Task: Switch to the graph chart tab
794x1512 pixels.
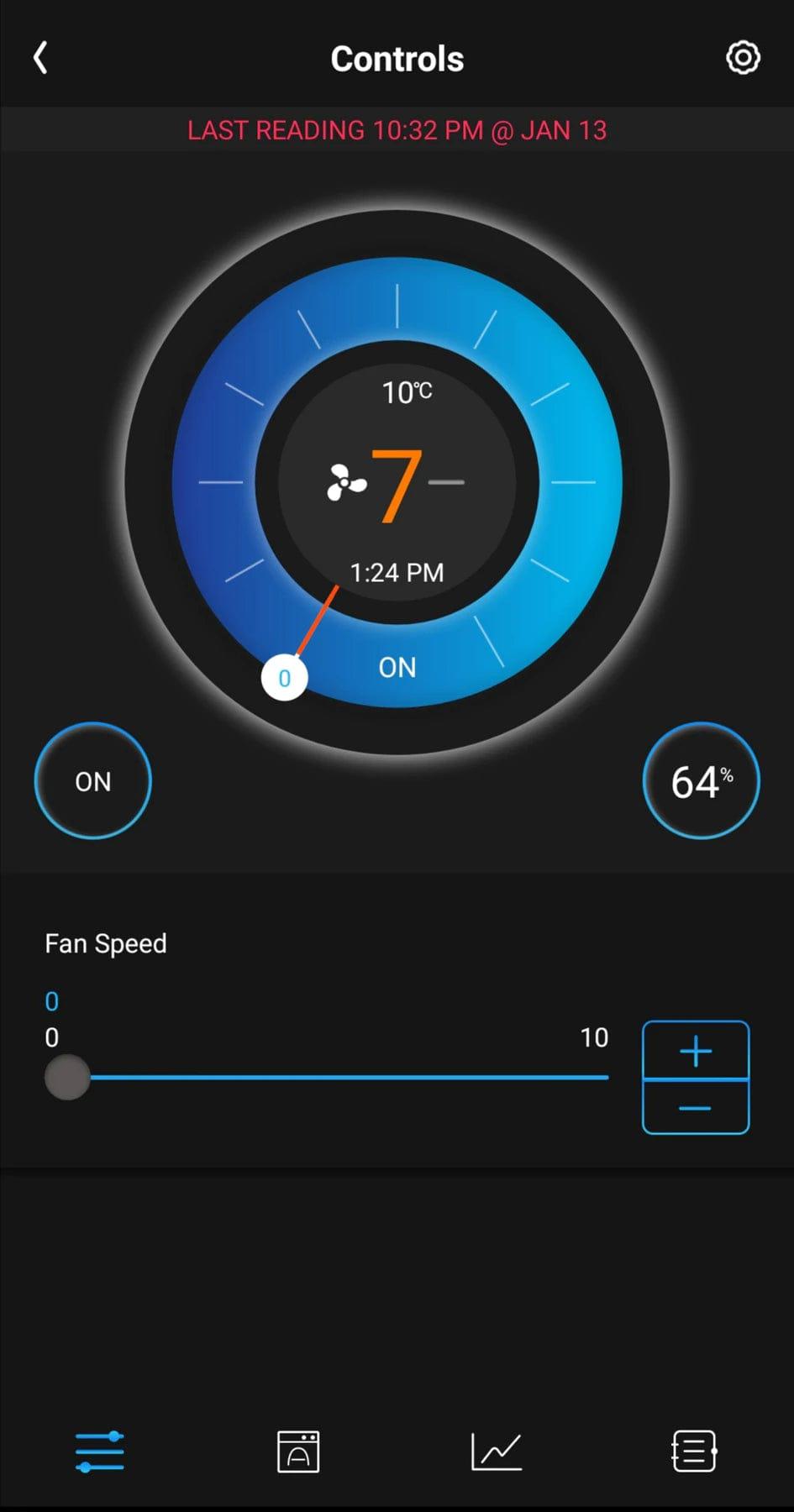Action: click(x=497, y=1452)
